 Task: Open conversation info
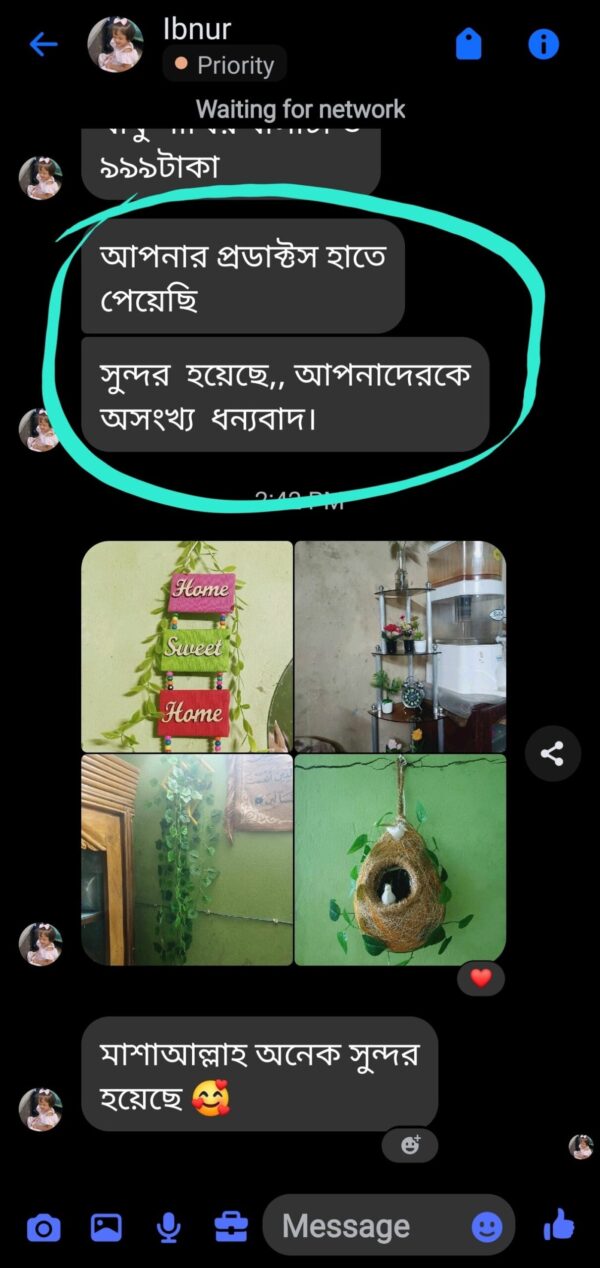pos(543,44)
